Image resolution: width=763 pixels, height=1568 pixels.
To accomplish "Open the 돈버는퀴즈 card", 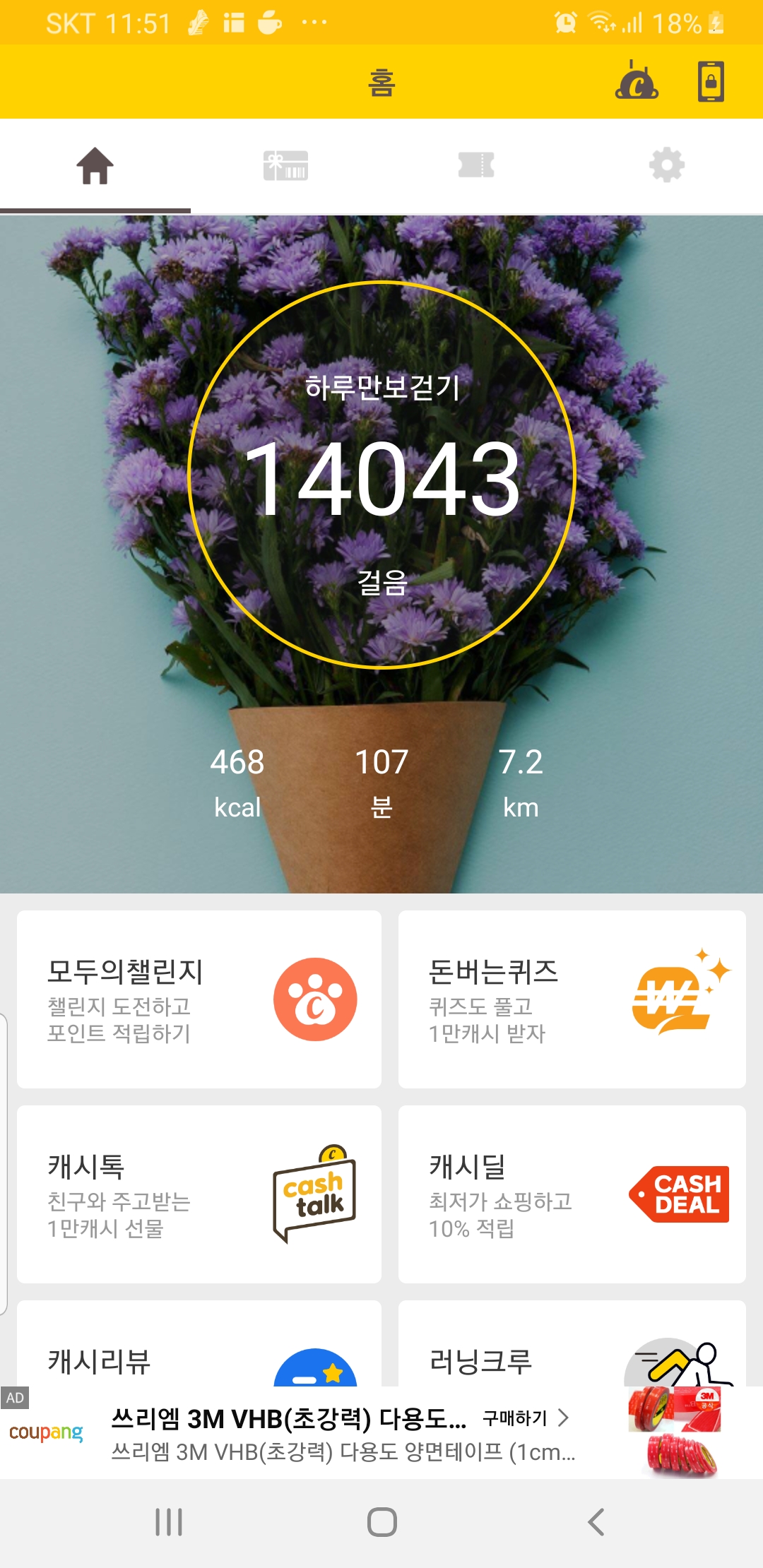I will tap(572, 999).
